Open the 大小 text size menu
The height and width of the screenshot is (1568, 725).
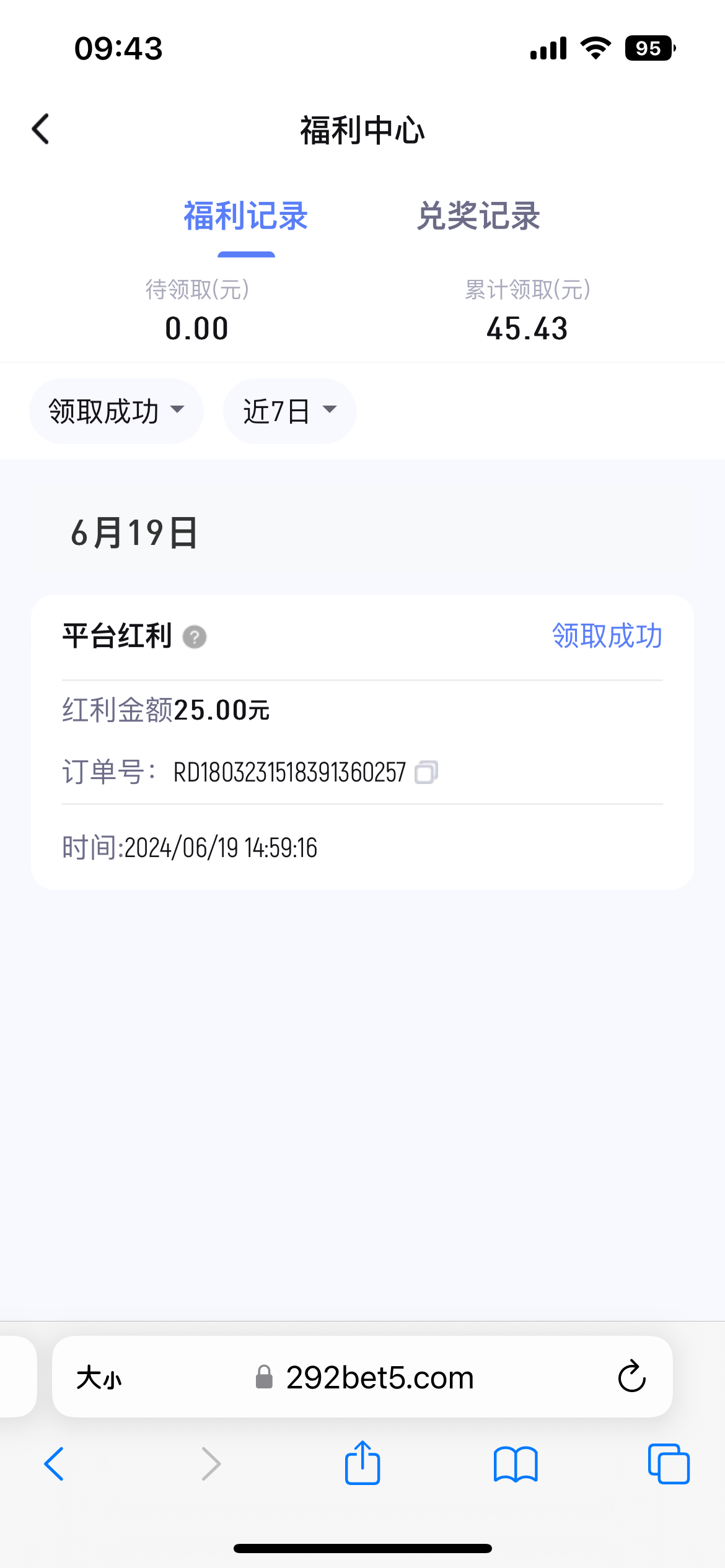click(x=99, y=1378)
